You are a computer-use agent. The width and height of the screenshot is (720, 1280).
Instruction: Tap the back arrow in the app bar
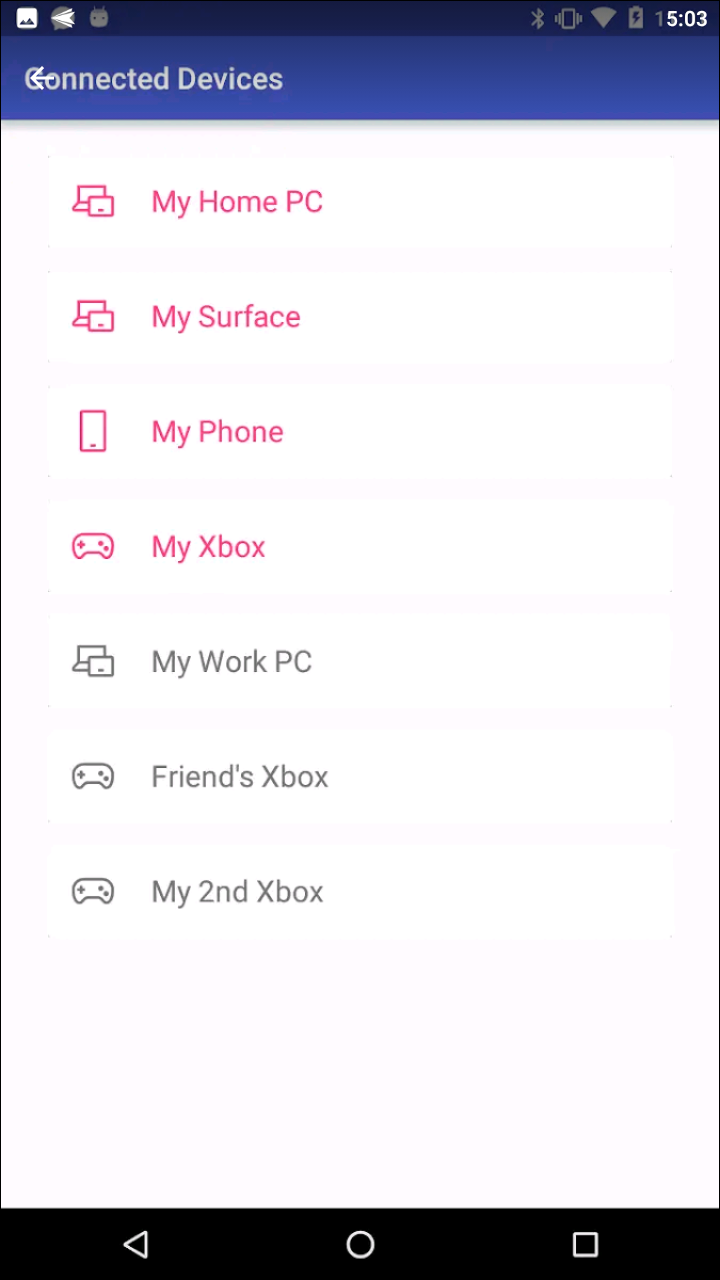[x=40, y=78]
